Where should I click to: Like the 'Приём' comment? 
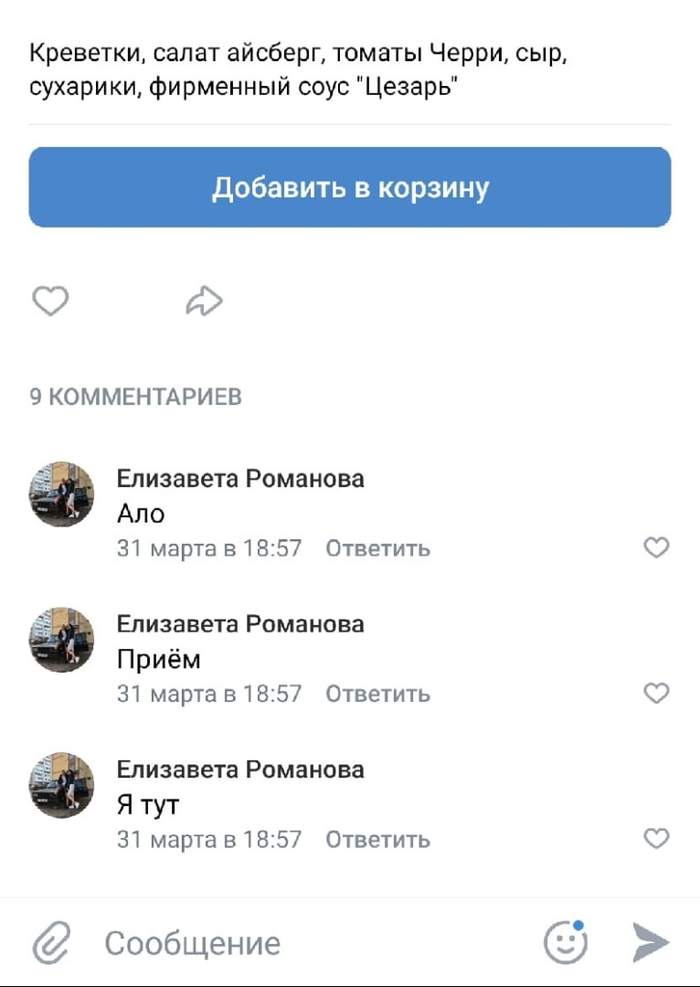tap(656, 693)
